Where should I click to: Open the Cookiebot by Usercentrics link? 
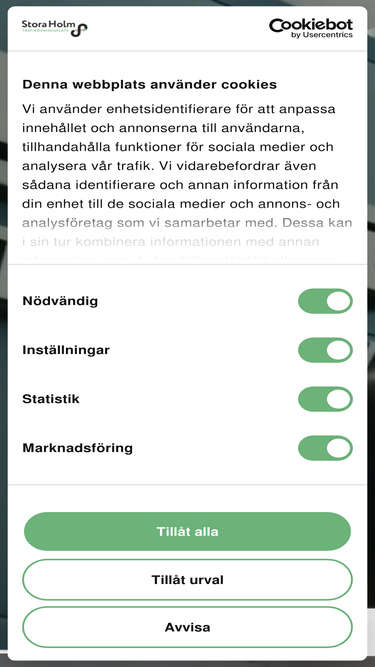point(311,28)
